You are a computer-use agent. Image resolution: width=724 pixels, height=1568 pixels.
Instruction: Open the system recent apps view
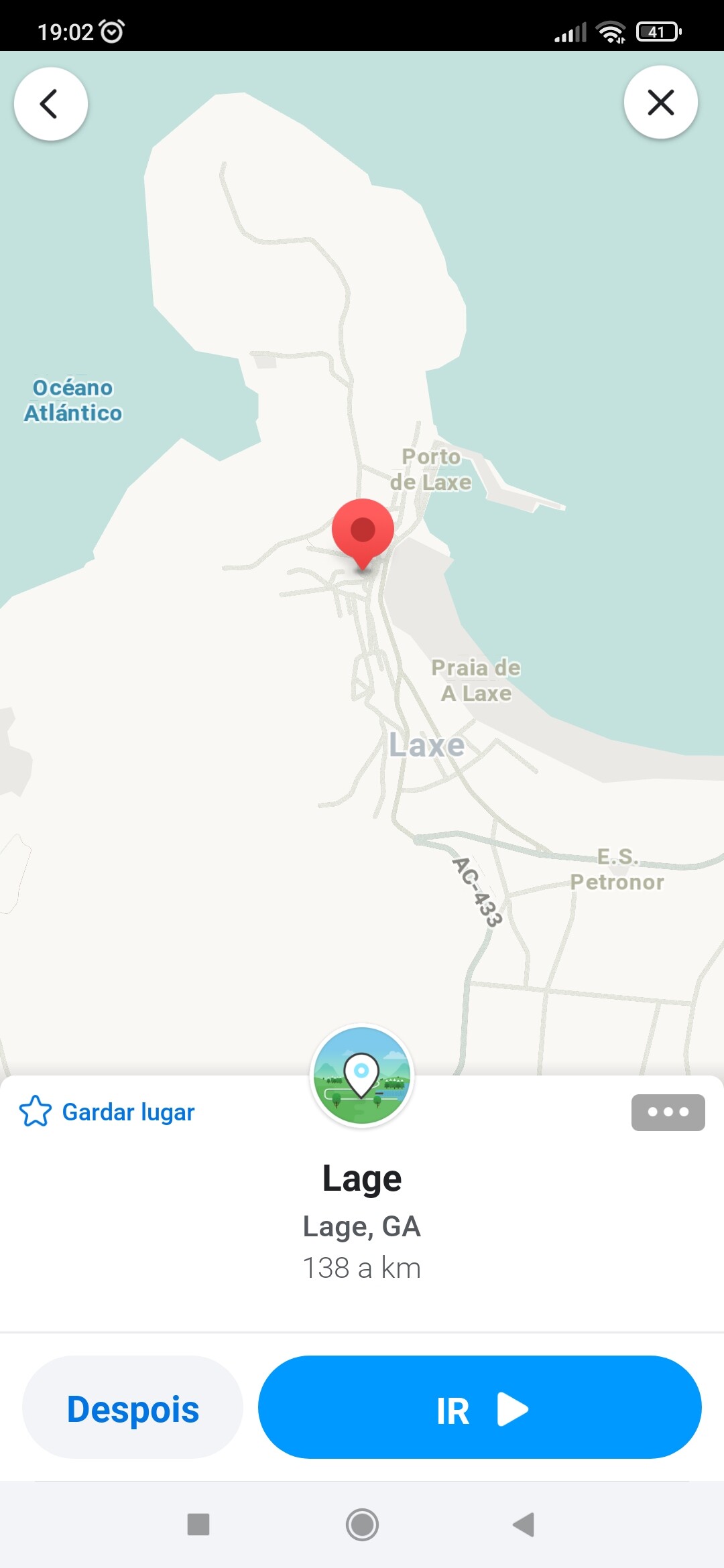pos(198,1524)
